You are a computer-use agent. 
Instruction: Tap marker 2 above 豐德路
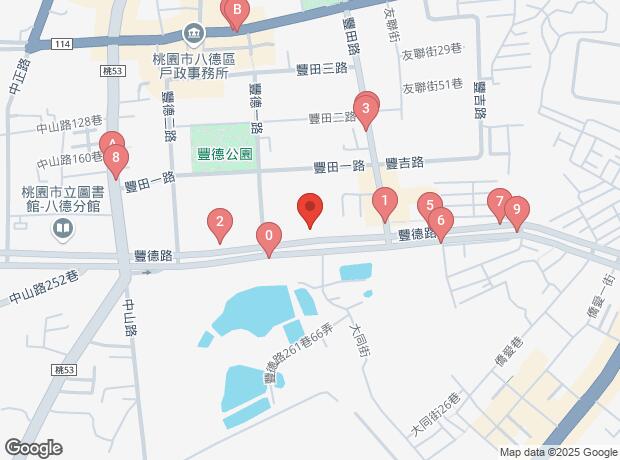tap(220, 222)
